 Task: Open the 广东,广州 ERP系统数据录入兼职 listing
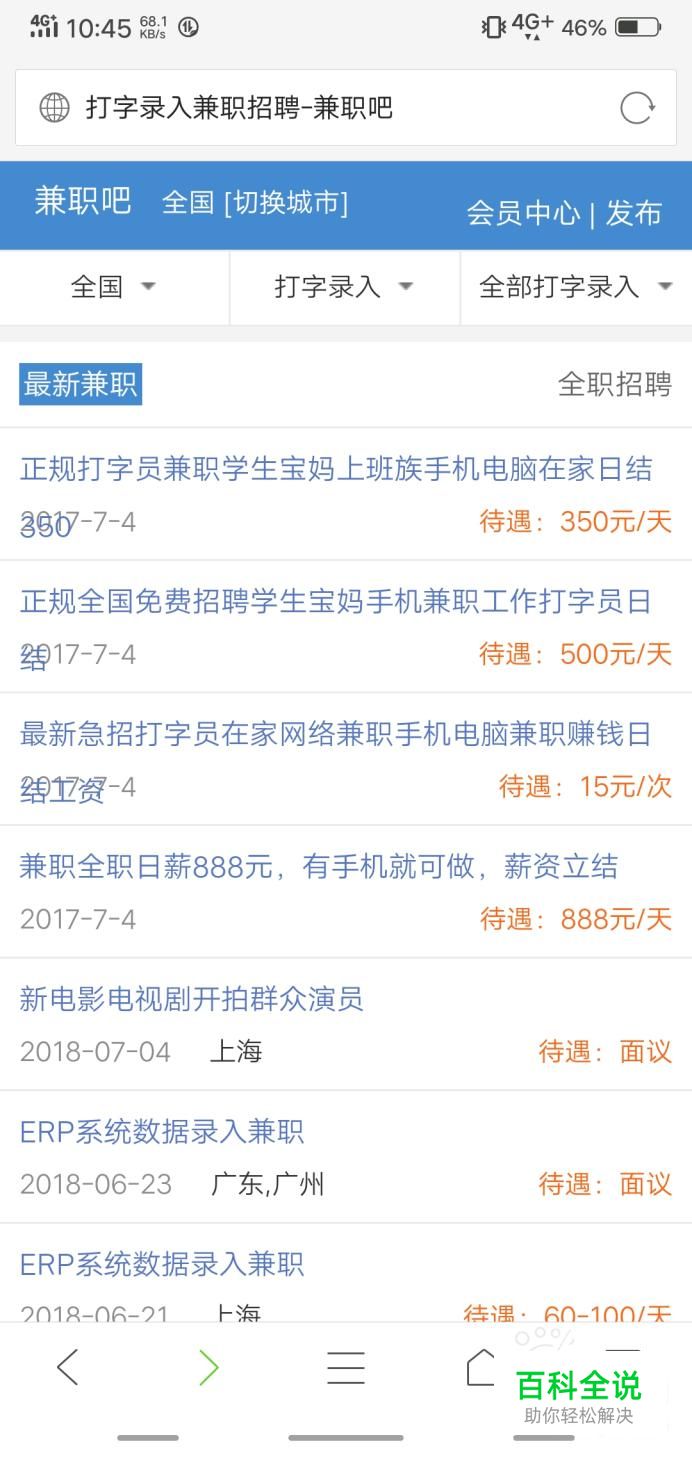point(162,1132)
